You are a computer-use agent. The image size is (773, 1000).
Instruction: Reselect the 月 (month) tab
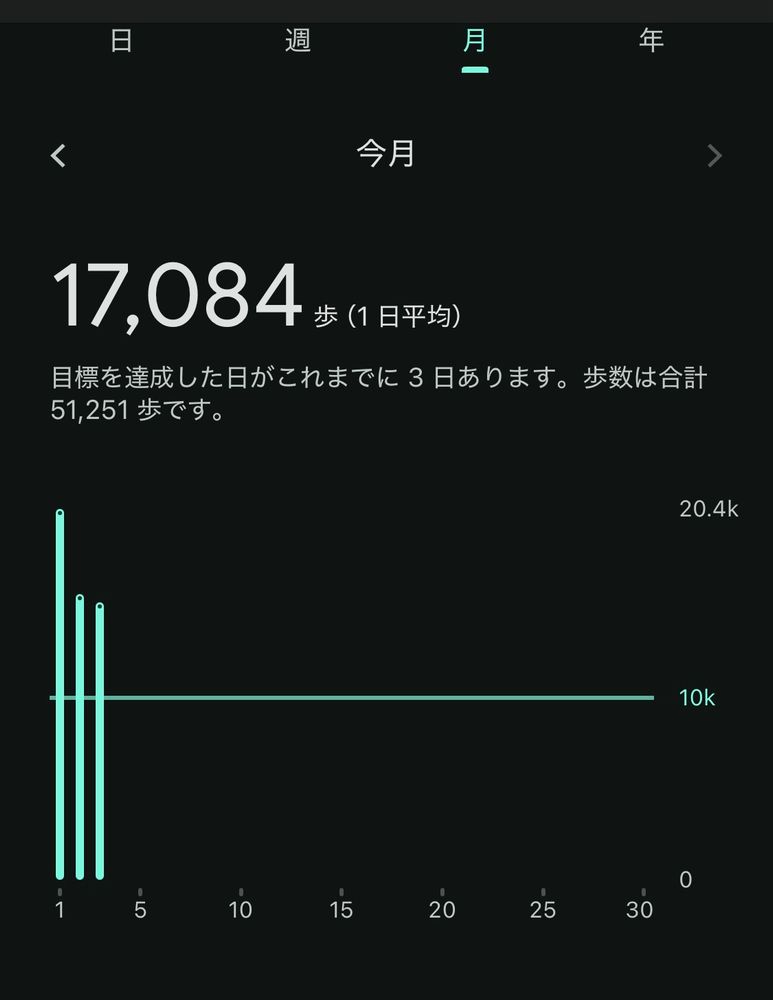pyautogui.click(x=475, y=40)
